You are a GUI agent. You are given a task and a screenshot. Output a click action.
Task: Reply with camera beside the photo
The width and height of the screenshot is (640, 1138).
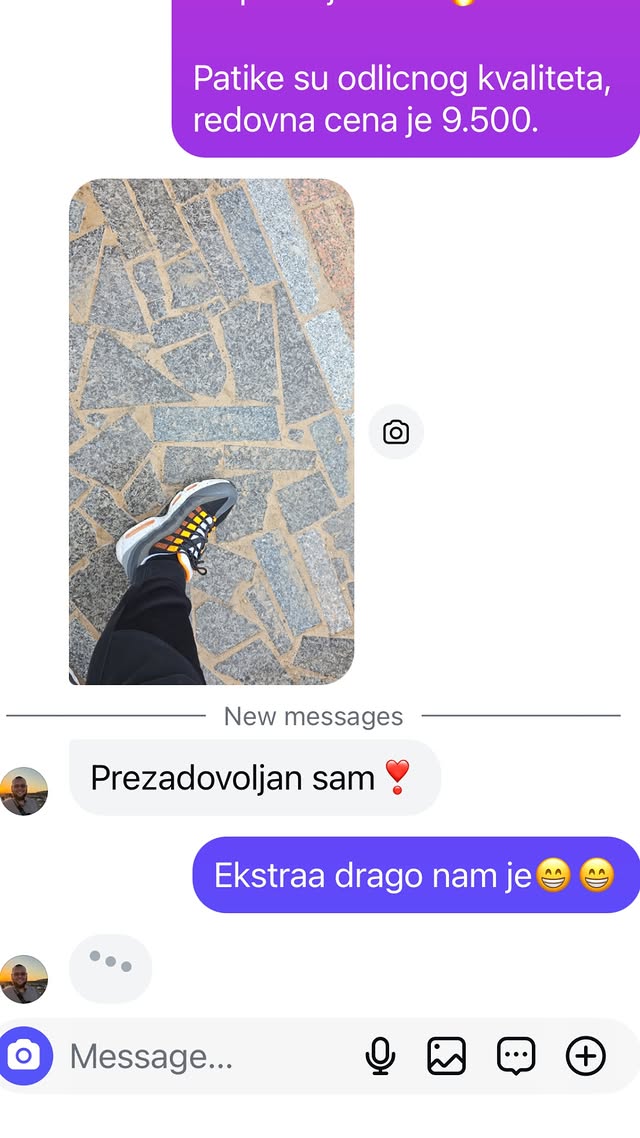396,432
